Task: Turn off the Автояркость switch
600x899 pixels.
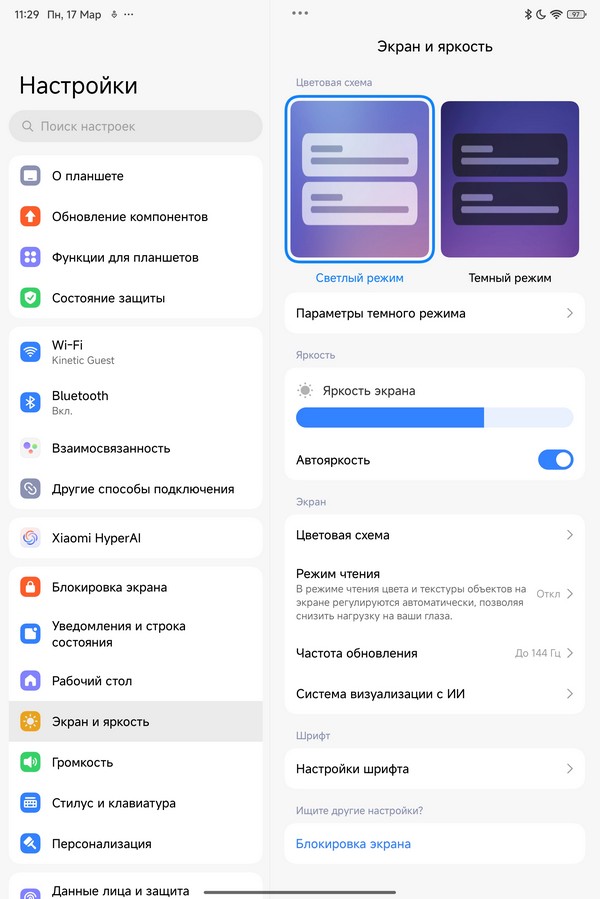Action: point(555,460)
